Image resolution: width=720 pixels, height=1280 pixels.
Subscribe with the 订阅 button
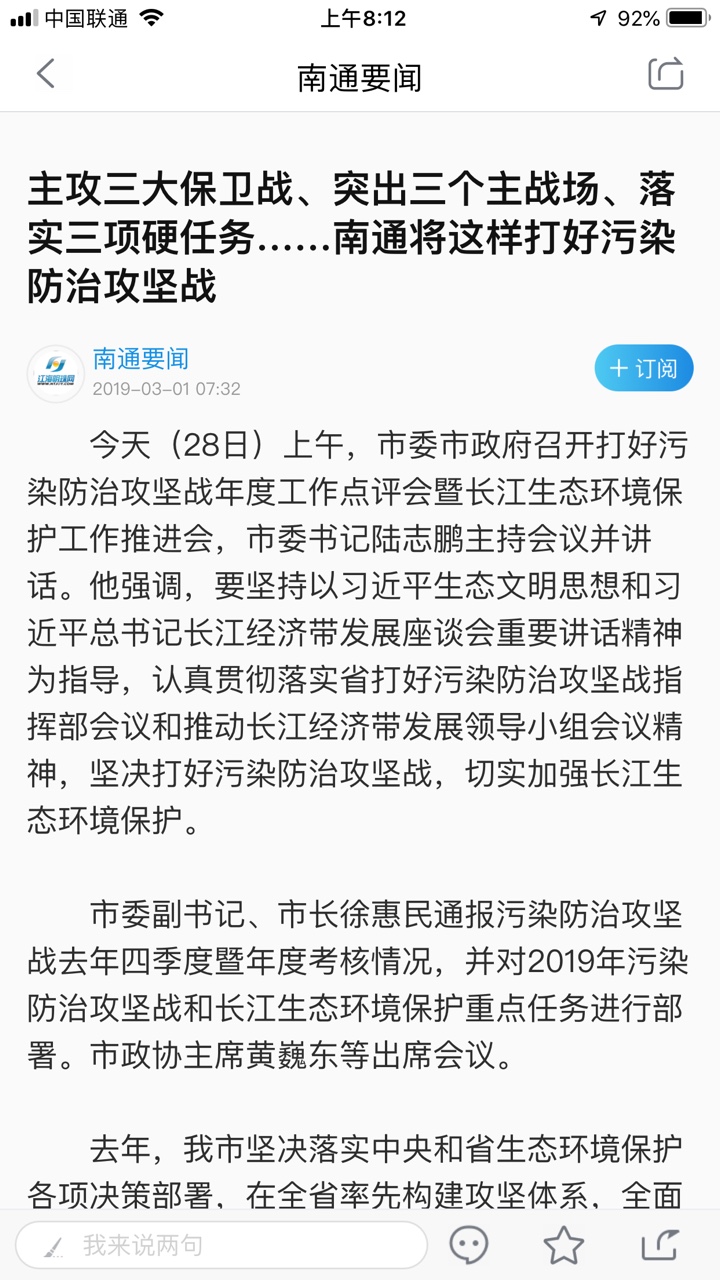click(643, 369)
